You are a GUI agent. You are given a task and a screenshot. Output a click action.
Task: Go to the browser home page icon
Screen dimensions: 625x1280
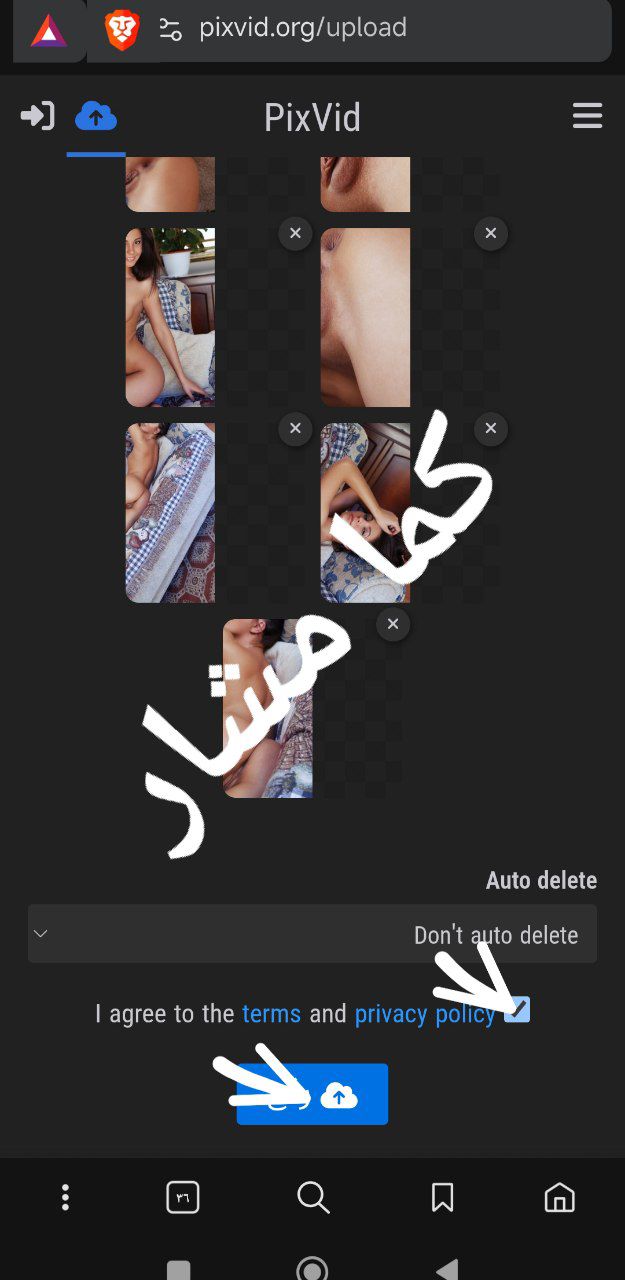(x=559, y=1197)
